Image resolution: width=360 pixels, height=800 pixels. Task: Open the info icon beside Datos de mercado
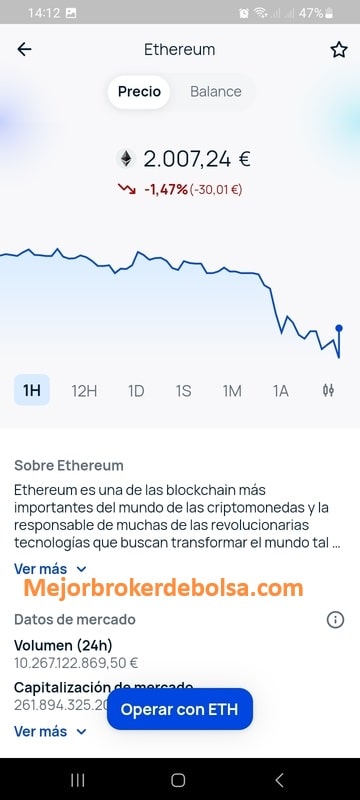click(x=335, y=620)
